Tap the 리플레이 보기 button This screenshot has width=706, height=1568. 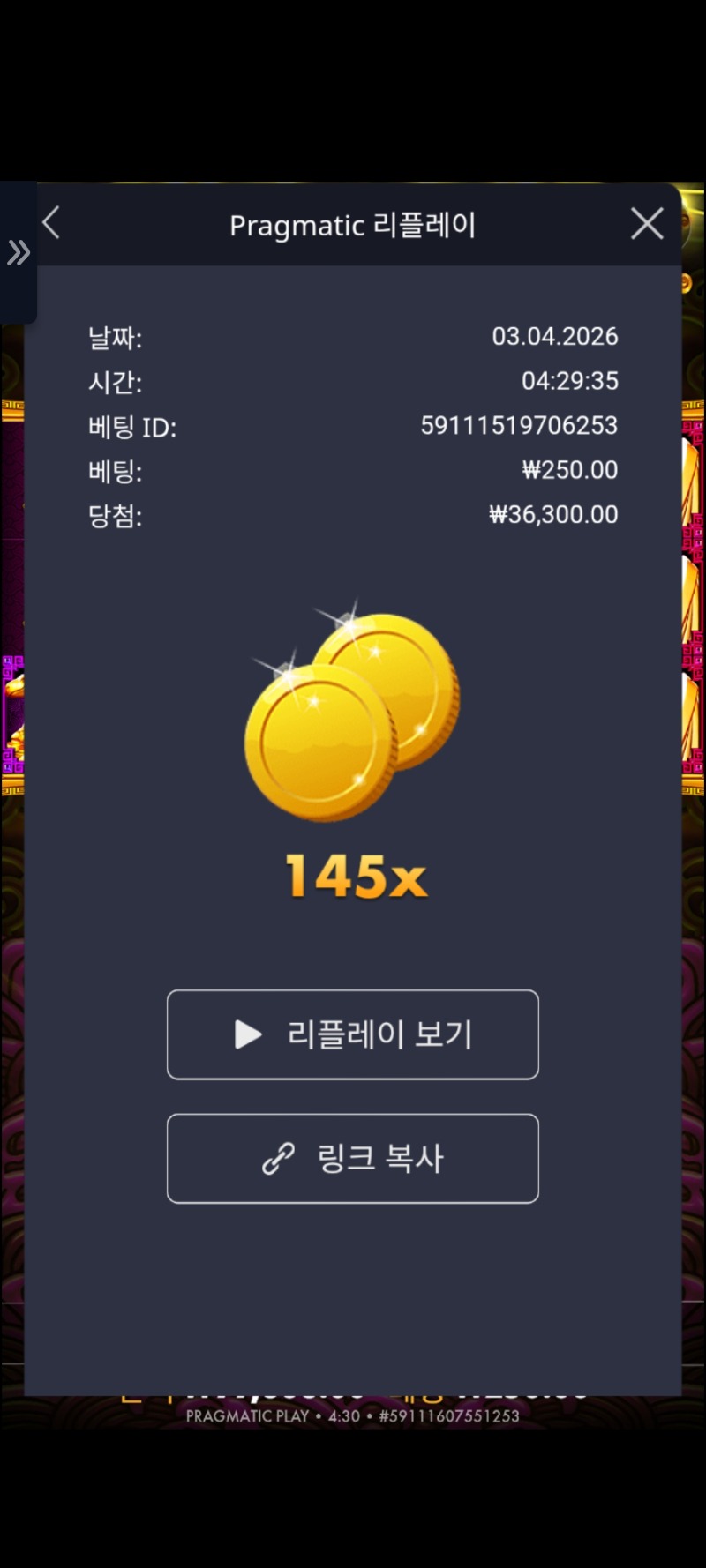[x=353, y=1034]
